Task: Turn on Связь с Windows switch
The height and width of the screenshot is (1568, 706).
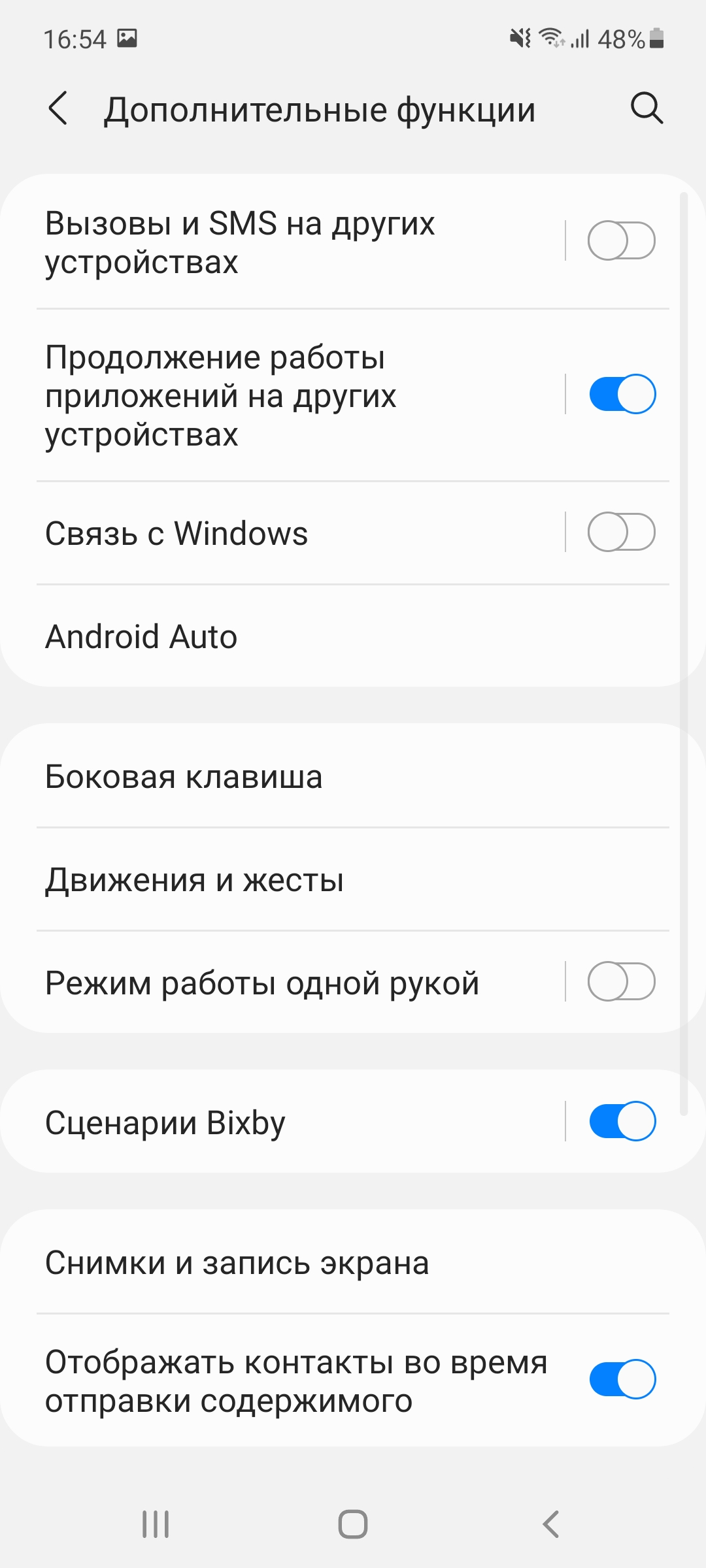Action: [621, 532]
